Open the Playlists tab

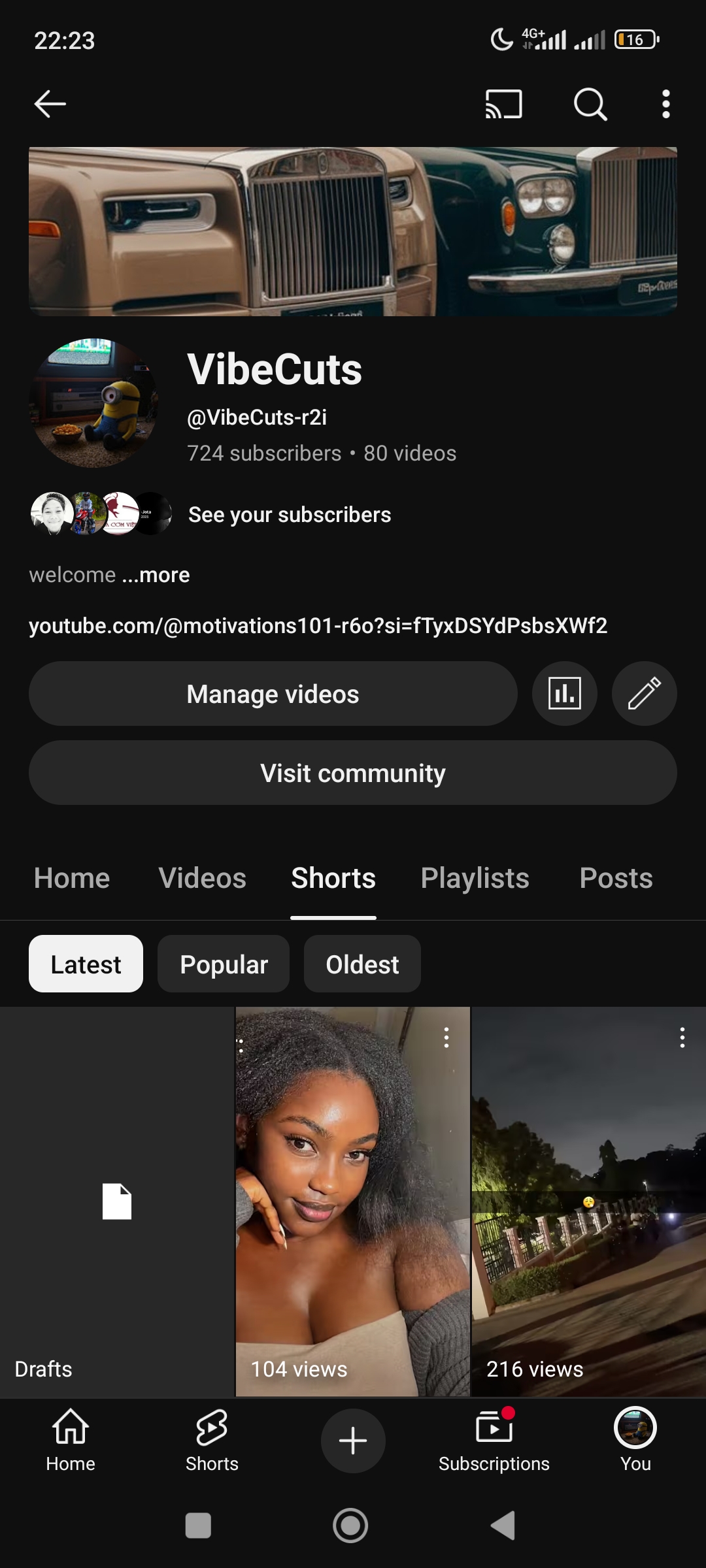[x=475, y=878]
